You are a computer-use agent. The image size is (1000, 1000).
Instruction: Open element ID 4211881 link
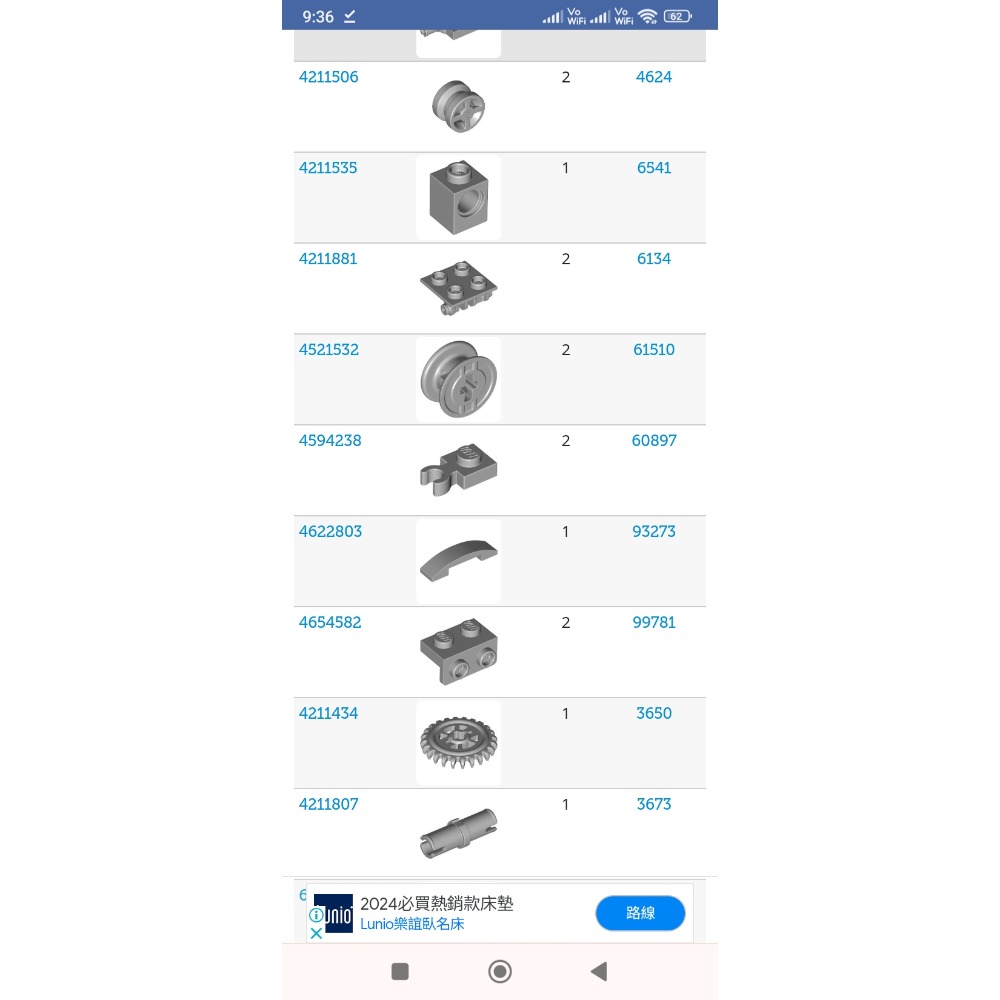328,259
